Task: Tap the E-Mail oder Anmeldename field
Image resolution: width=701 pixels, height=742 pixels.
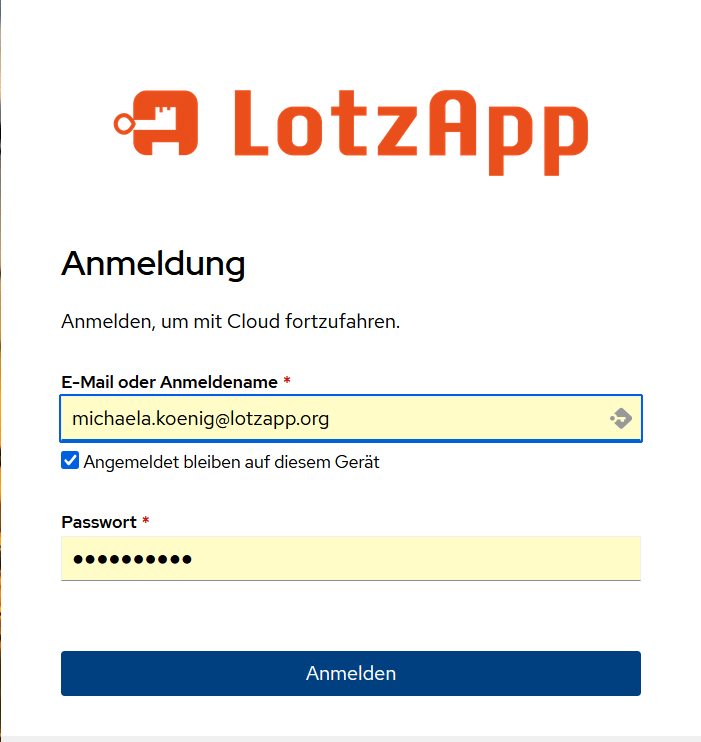Action: pos(330,419)
